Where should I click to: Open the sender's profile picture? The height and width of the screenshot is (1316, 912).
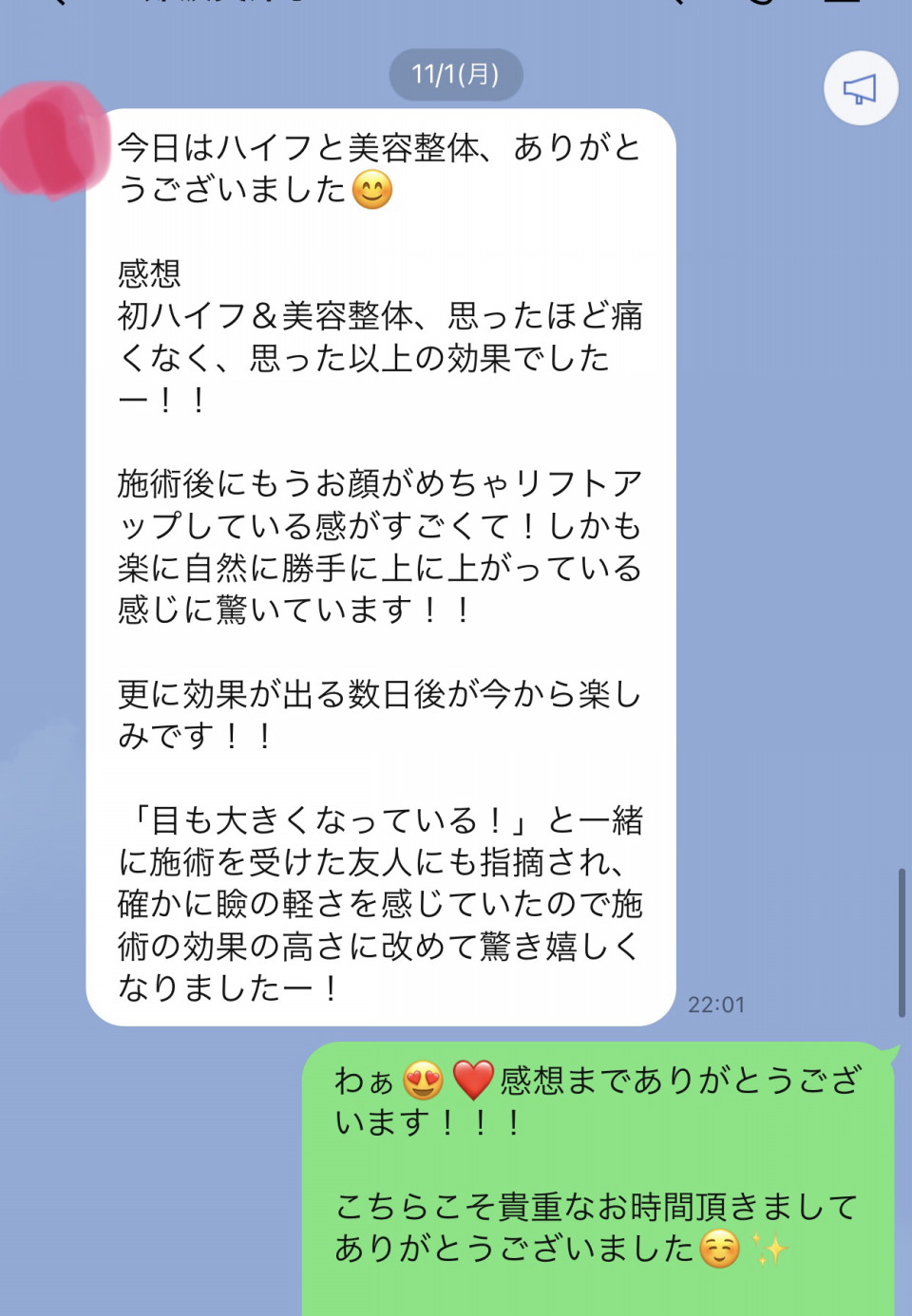pos(52,140)
